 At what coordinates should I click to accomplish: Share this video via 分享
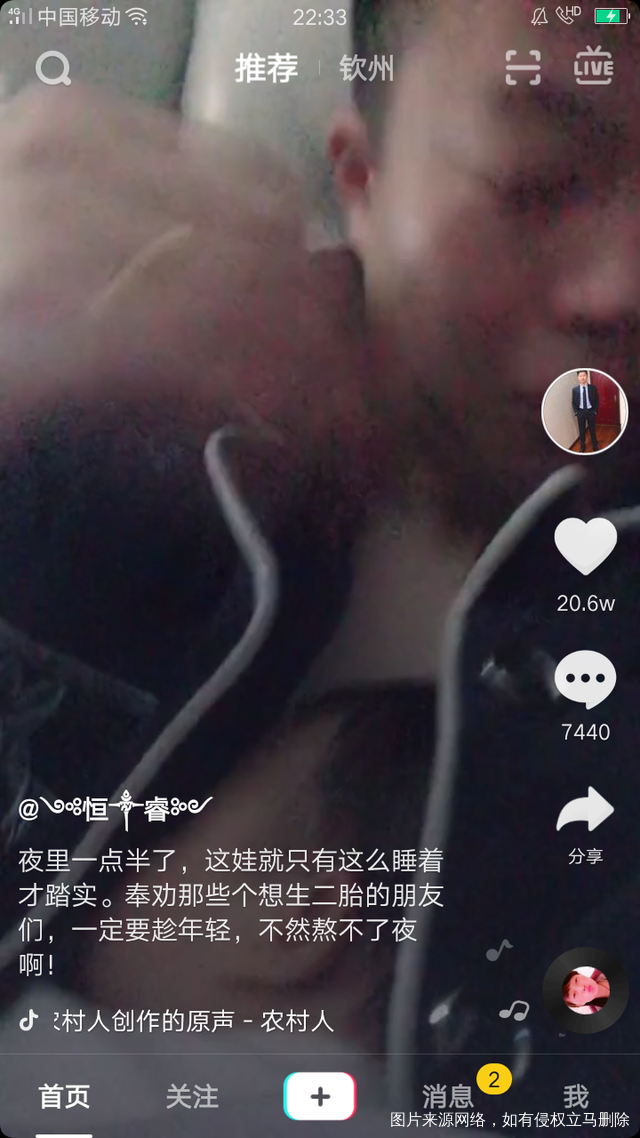pos(585,812)
